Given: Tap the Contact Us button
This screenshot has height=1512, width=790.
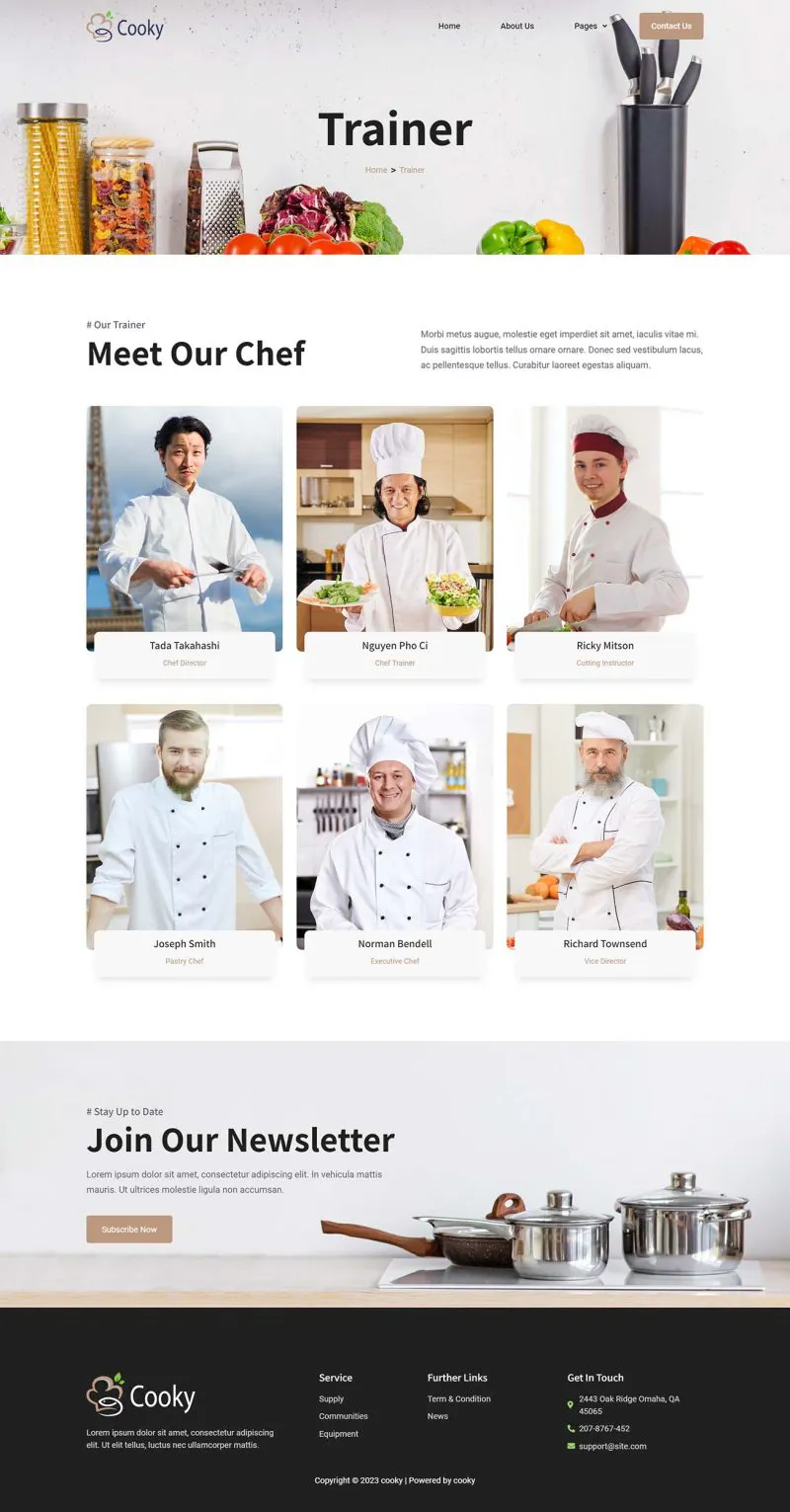Looking at the screenshot, I should point(671,26).
